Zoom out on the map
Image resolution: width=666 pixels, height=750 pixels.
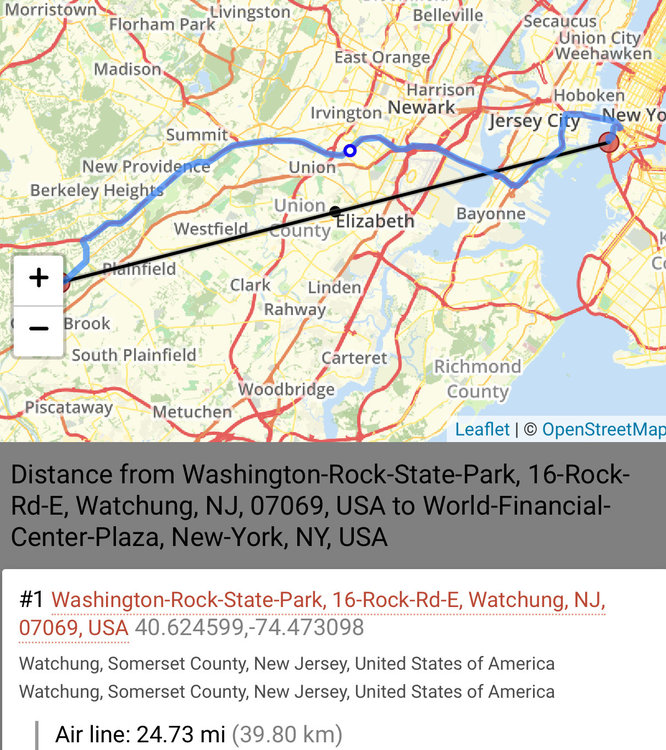pos(39,328)
